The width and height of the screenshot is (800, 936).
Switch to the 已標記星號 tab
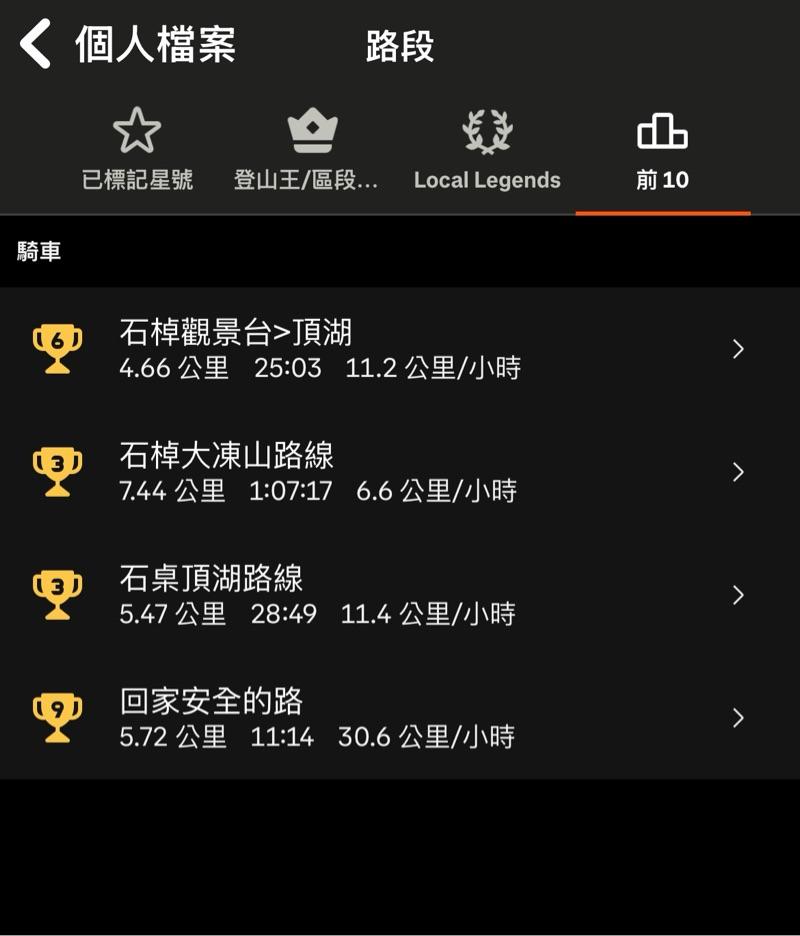click(x=137, y=151)
